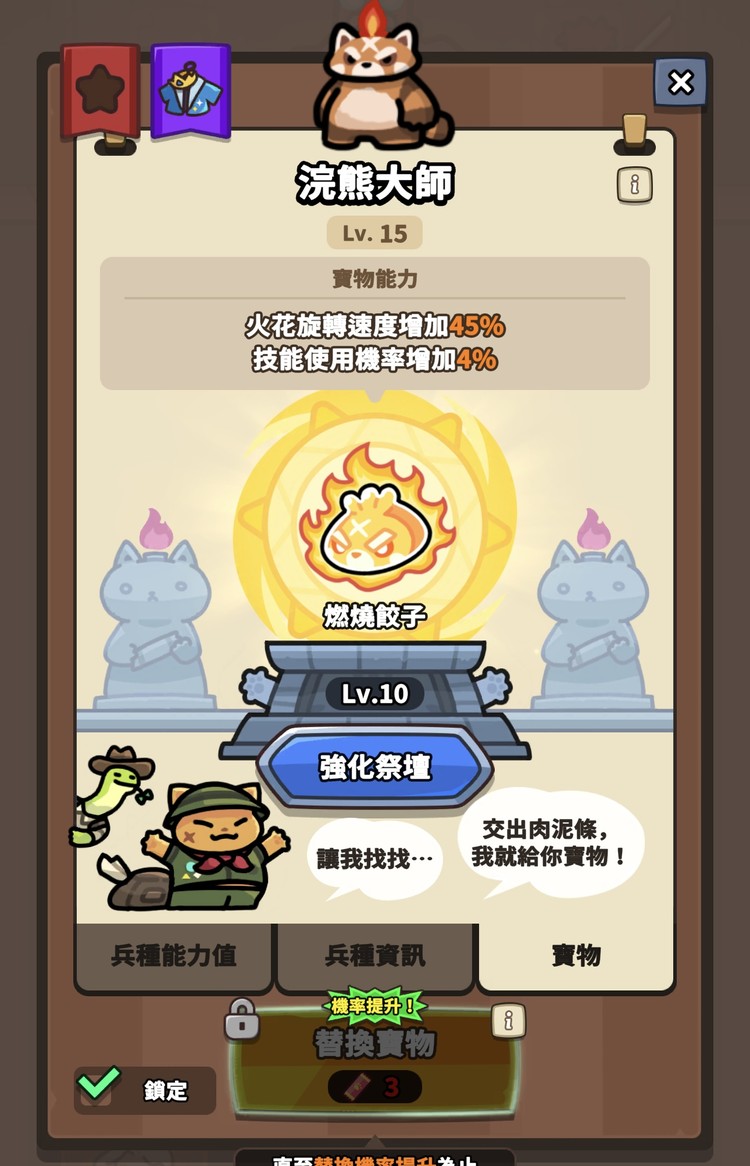Tap the padlock icon next to 替換寶物
750x1166 pixels.
point(242,1020)
